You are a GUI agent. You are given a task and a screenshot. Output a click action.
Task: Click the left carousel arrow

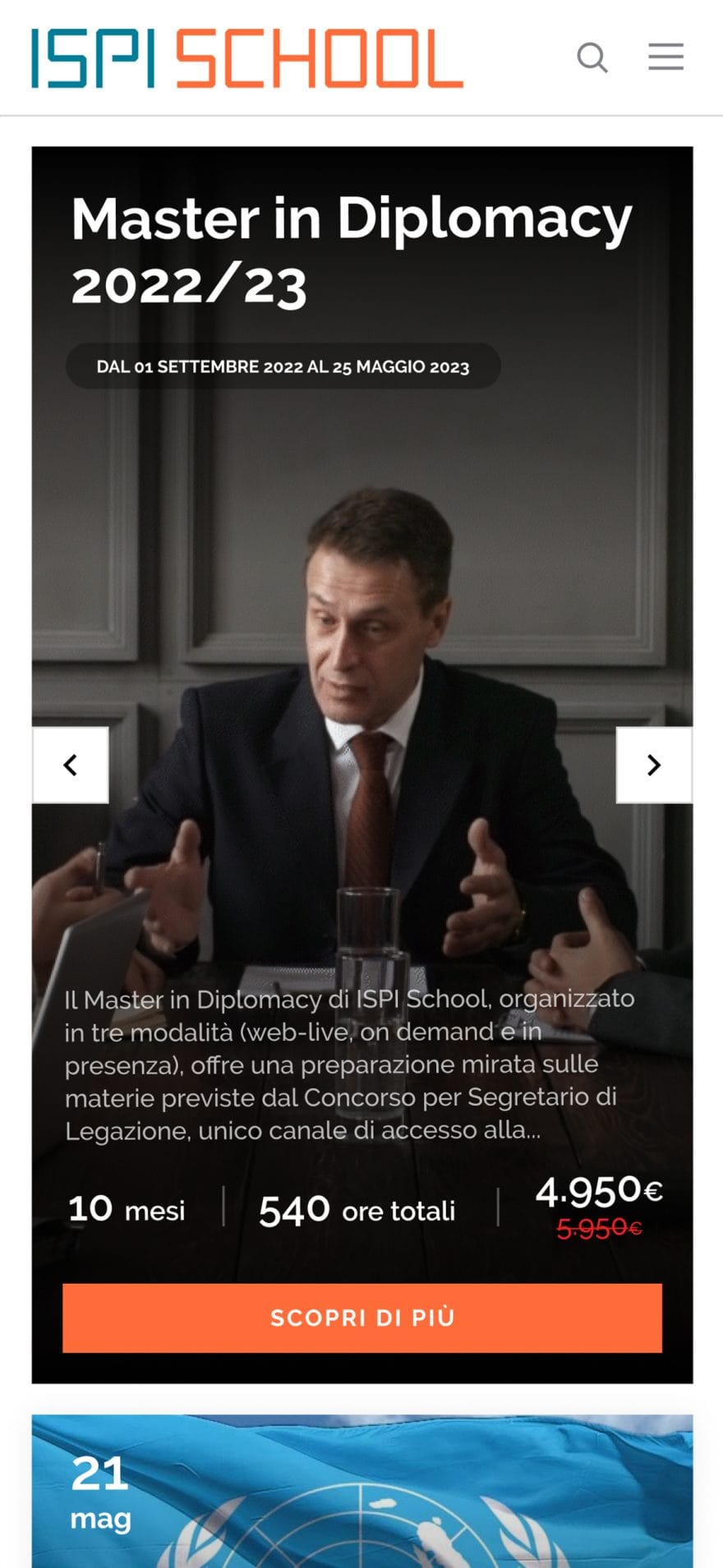[71, 765]
